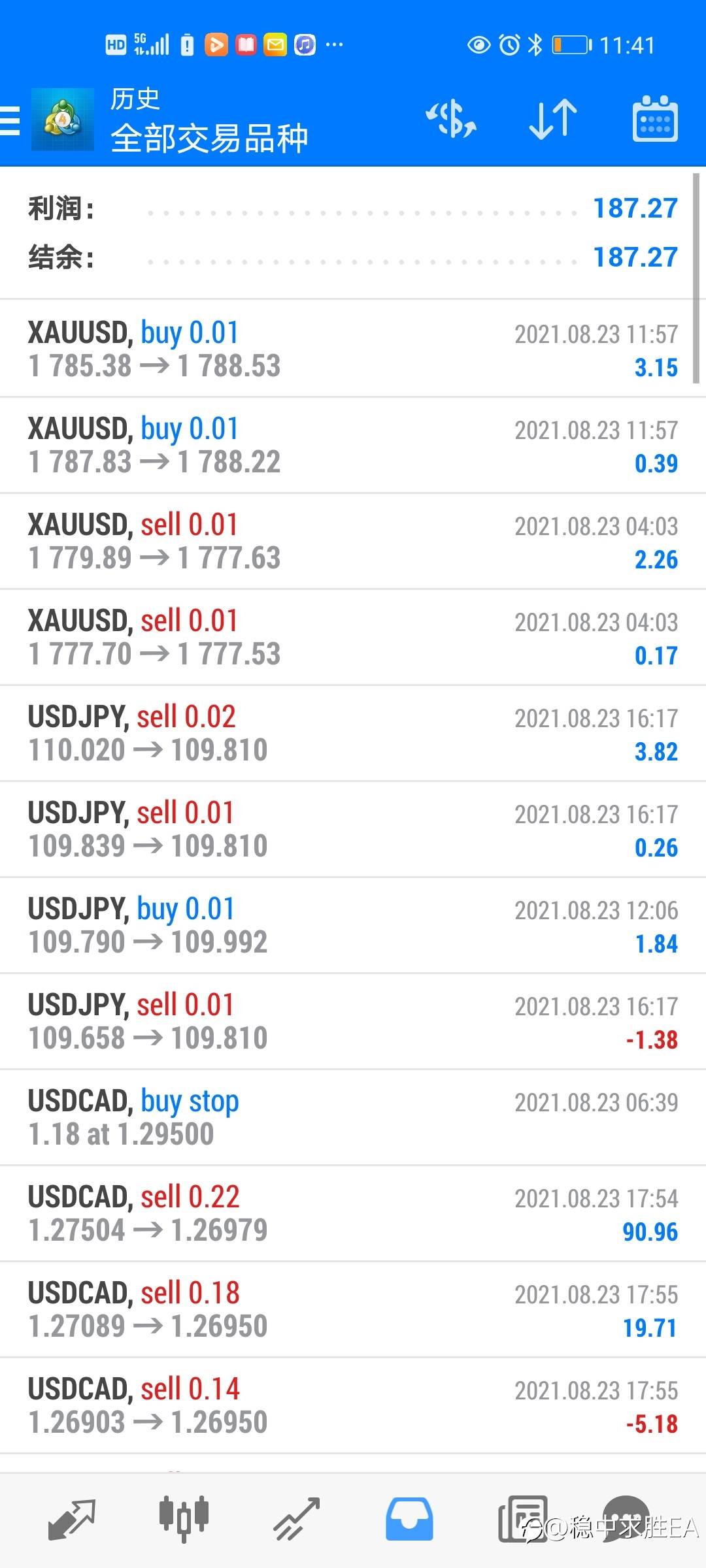Open XAUUSD buy trade with 3.15 profit

[x=353, y=349]
